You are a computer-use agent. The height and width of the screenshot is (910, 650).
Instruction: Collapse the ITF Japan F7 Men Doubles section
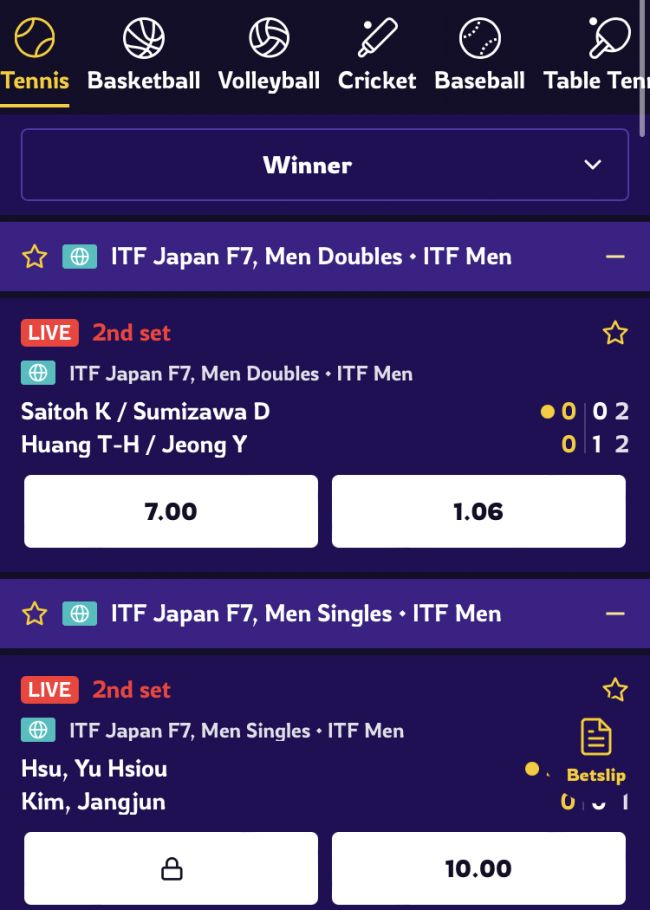click(x=615, y=257)
